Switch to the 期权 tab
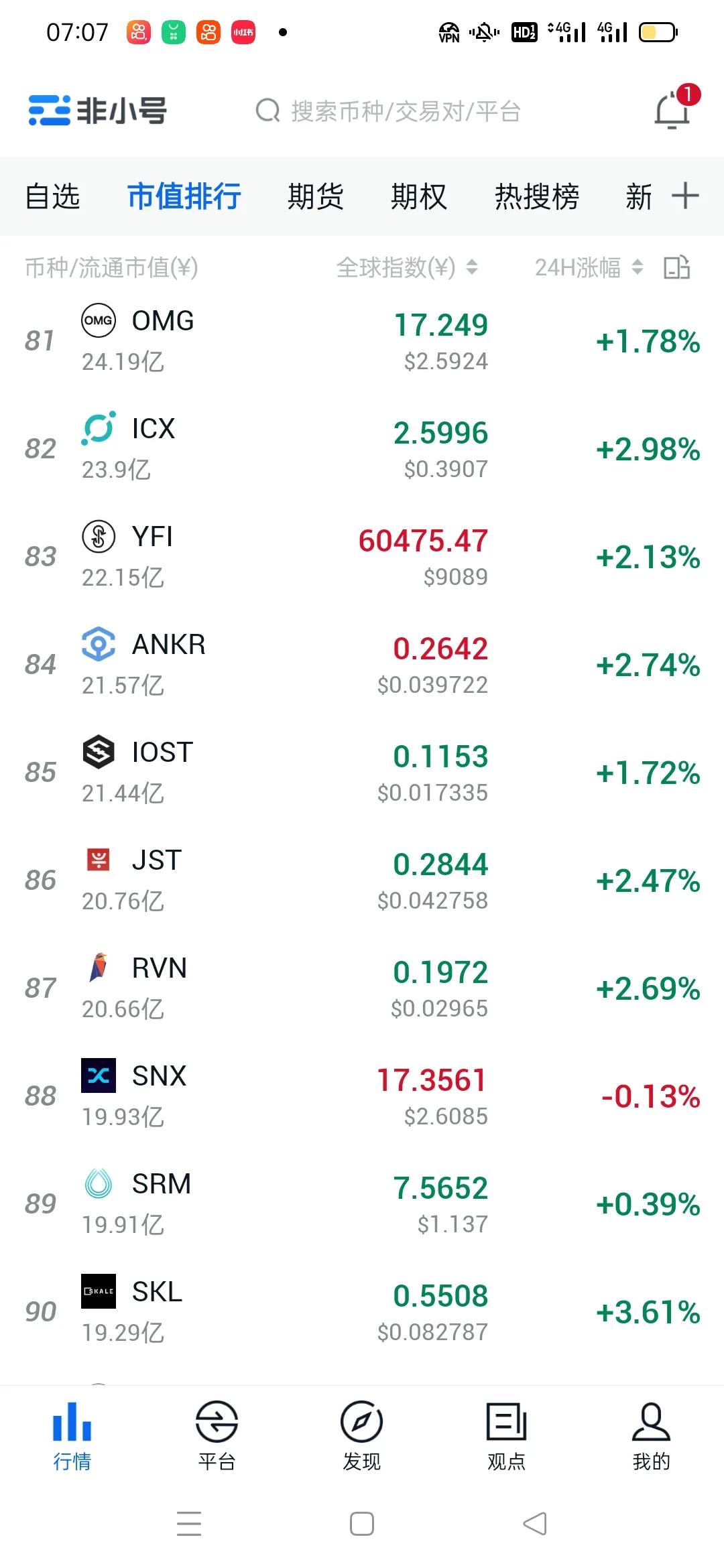Image resolution: width=724 pixels, height=1568 pixels. (419, 197)
